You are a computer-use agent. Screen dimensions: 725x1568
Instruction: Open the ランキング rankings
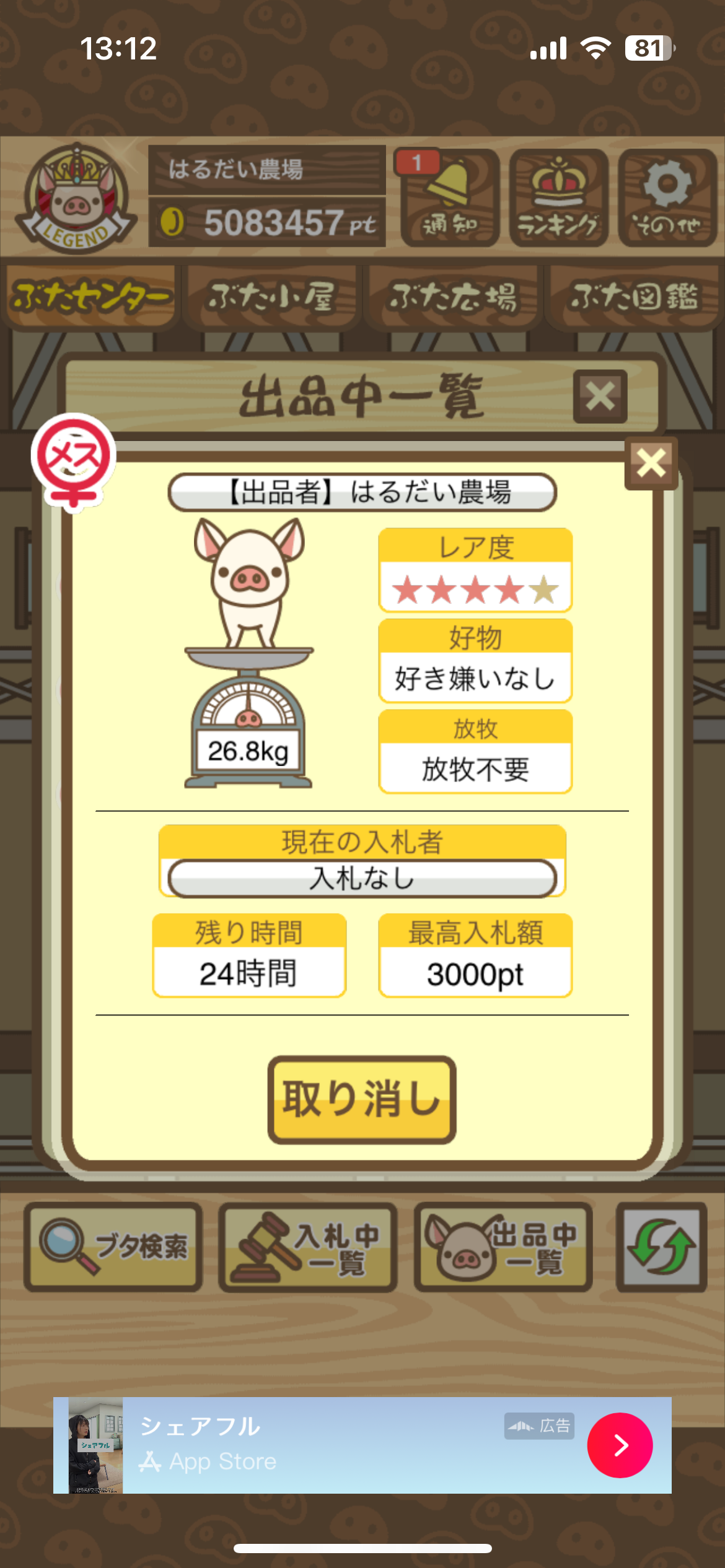coord(558,198)
